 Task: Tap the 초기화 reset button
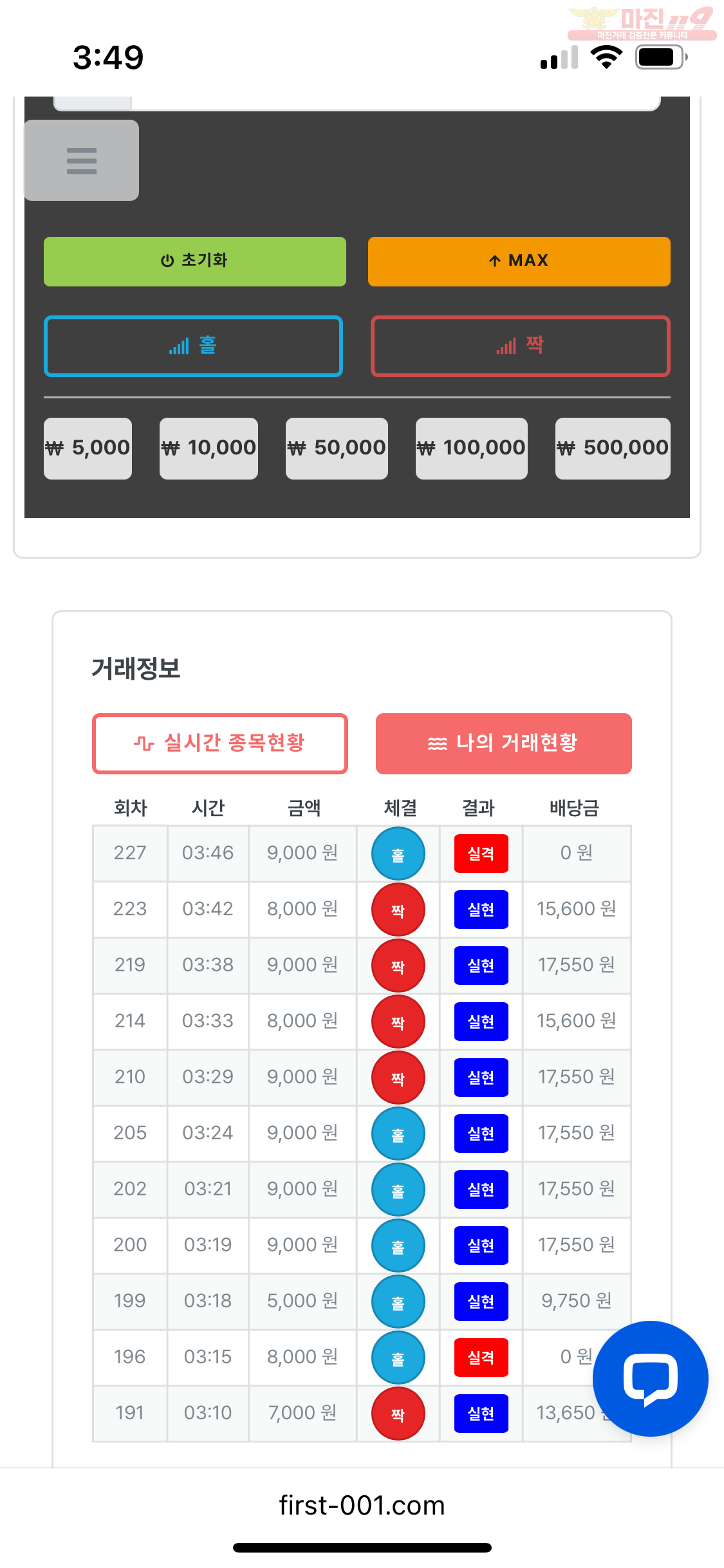click(x=194, y=261)
